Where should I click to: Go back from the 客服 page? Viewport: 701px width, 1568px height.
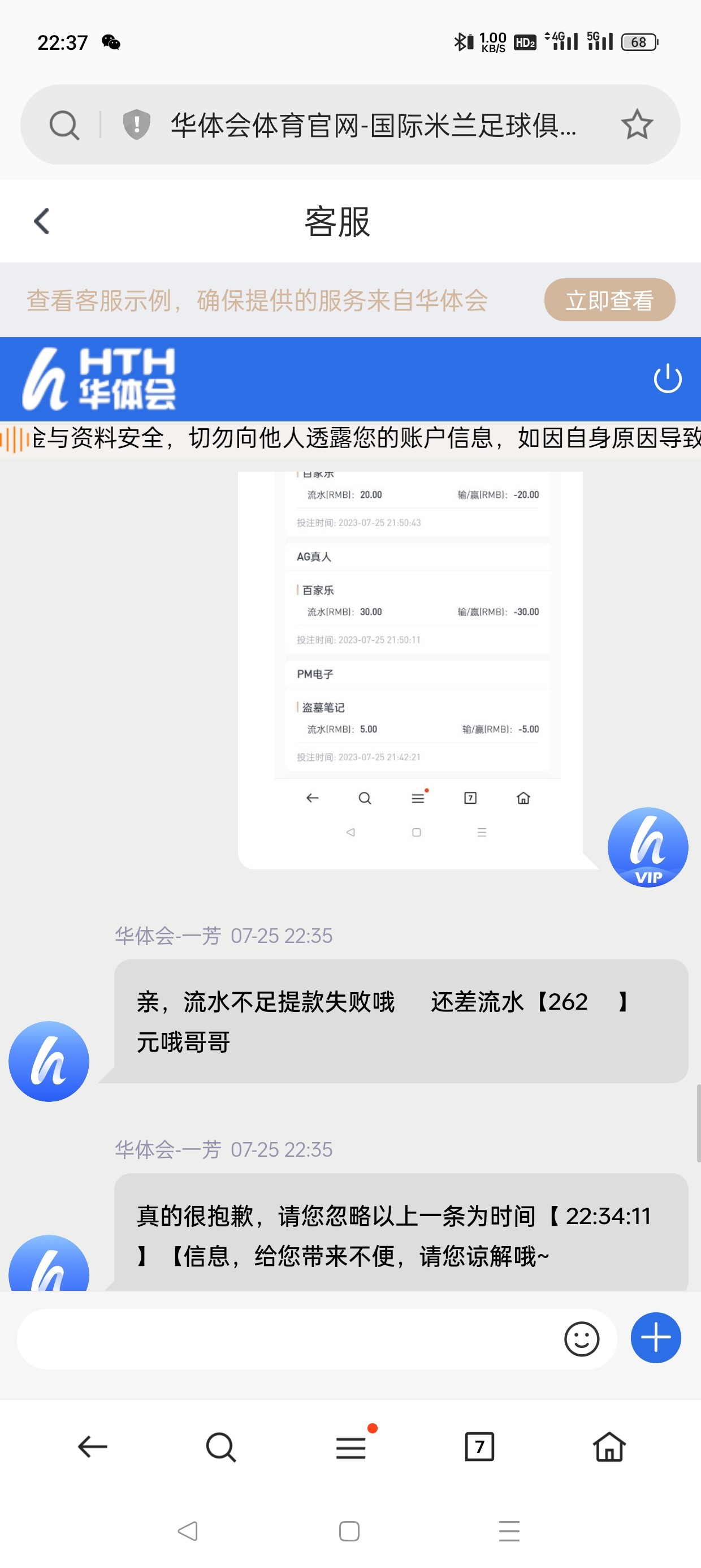coord(41,221)
